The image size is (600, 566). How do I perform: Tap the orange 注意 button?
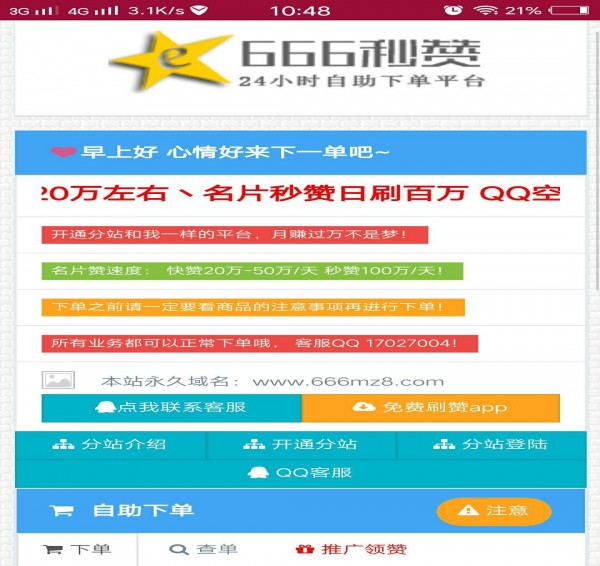pyautogui.click(x=493, y=511)
